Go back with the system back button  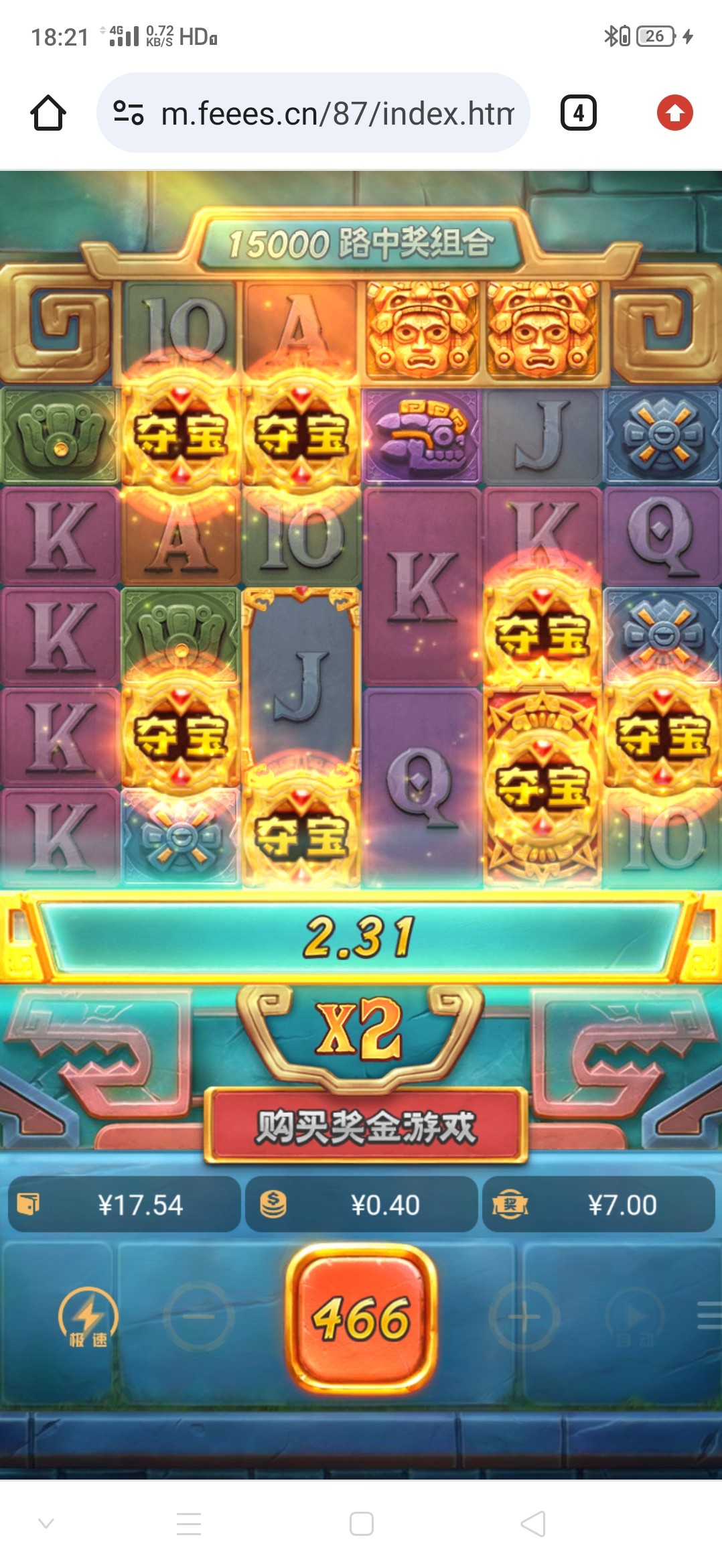[x=533, y=1524]
